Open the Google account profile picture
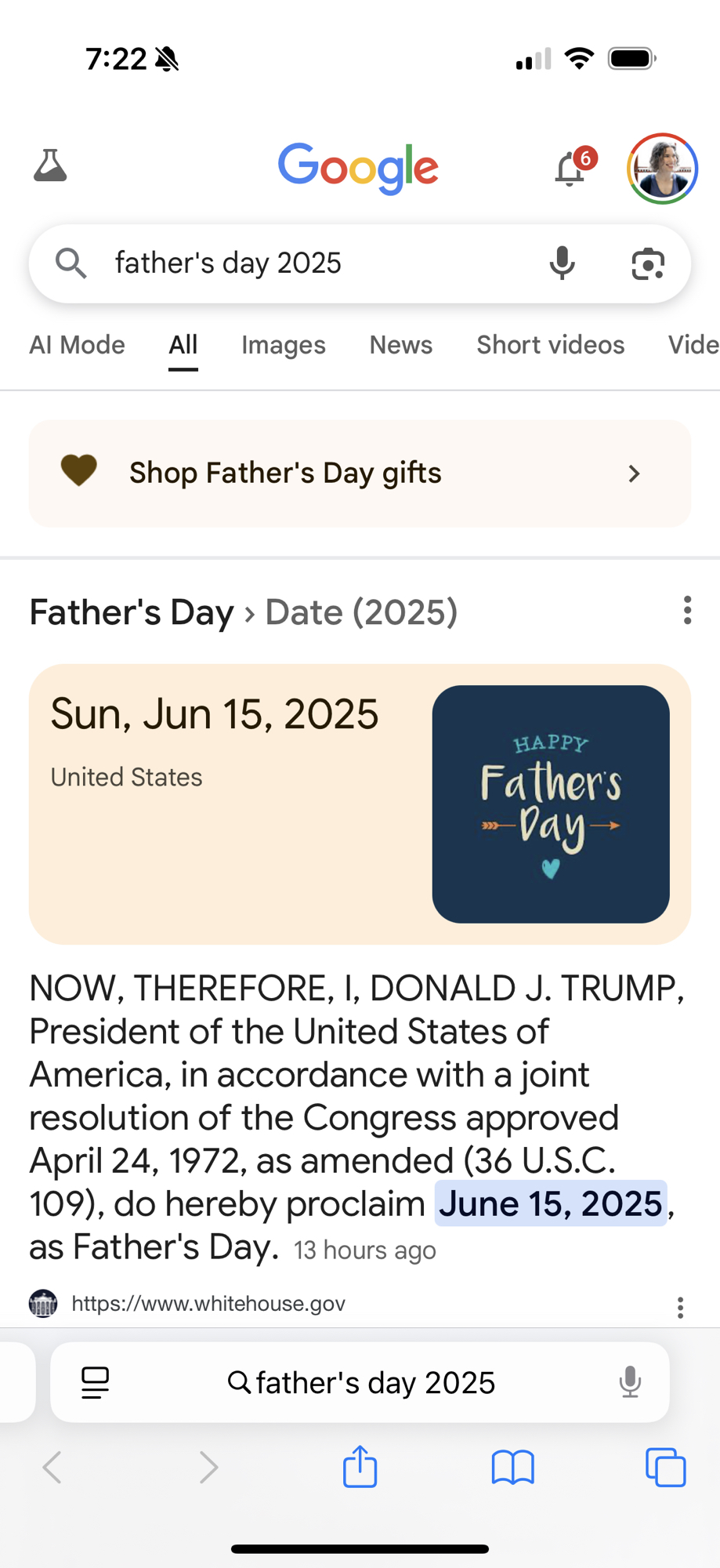 tap(662, 169)
